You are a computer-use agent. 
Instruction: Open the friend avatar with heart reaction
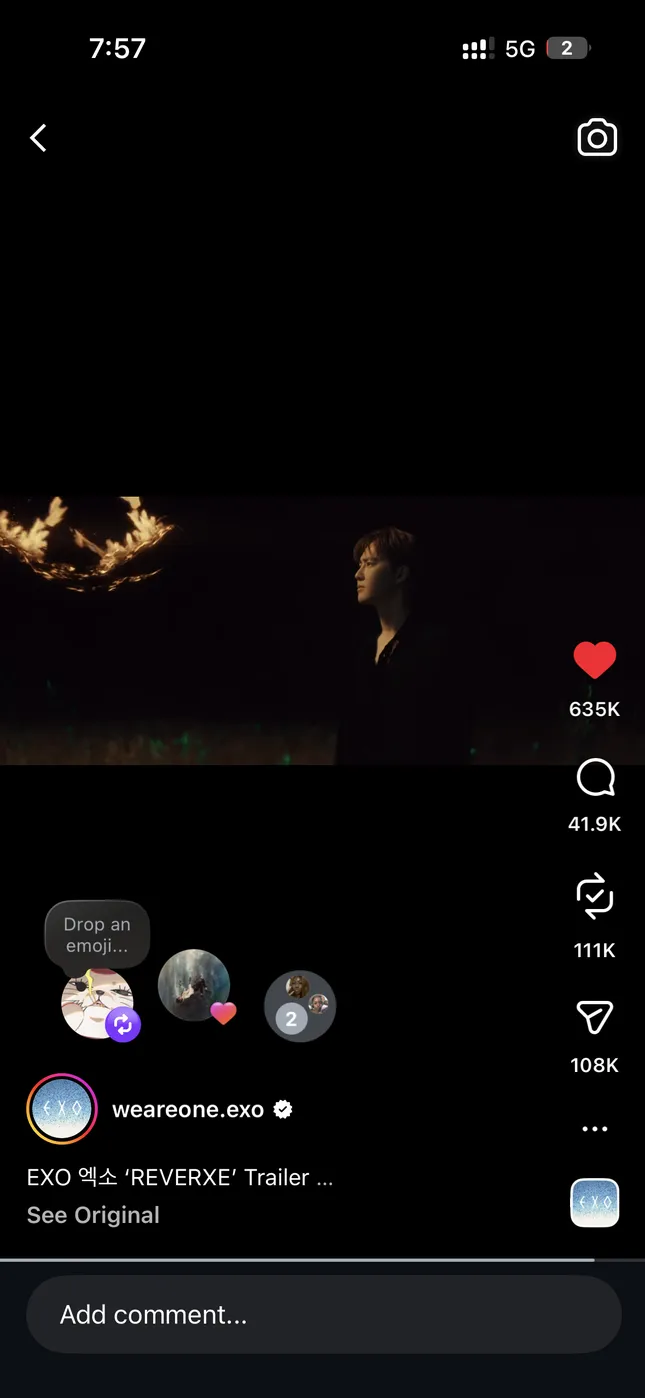pos(194,986)
